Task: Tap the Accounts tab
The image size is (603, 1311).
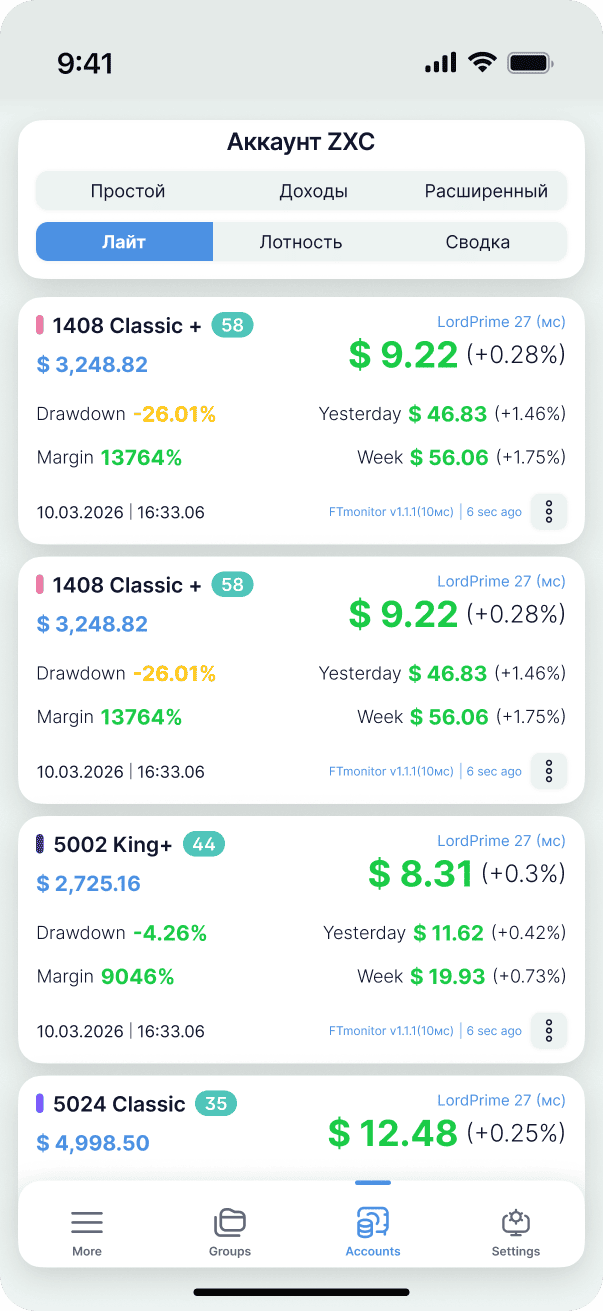Action: [x=373, y=1232]
